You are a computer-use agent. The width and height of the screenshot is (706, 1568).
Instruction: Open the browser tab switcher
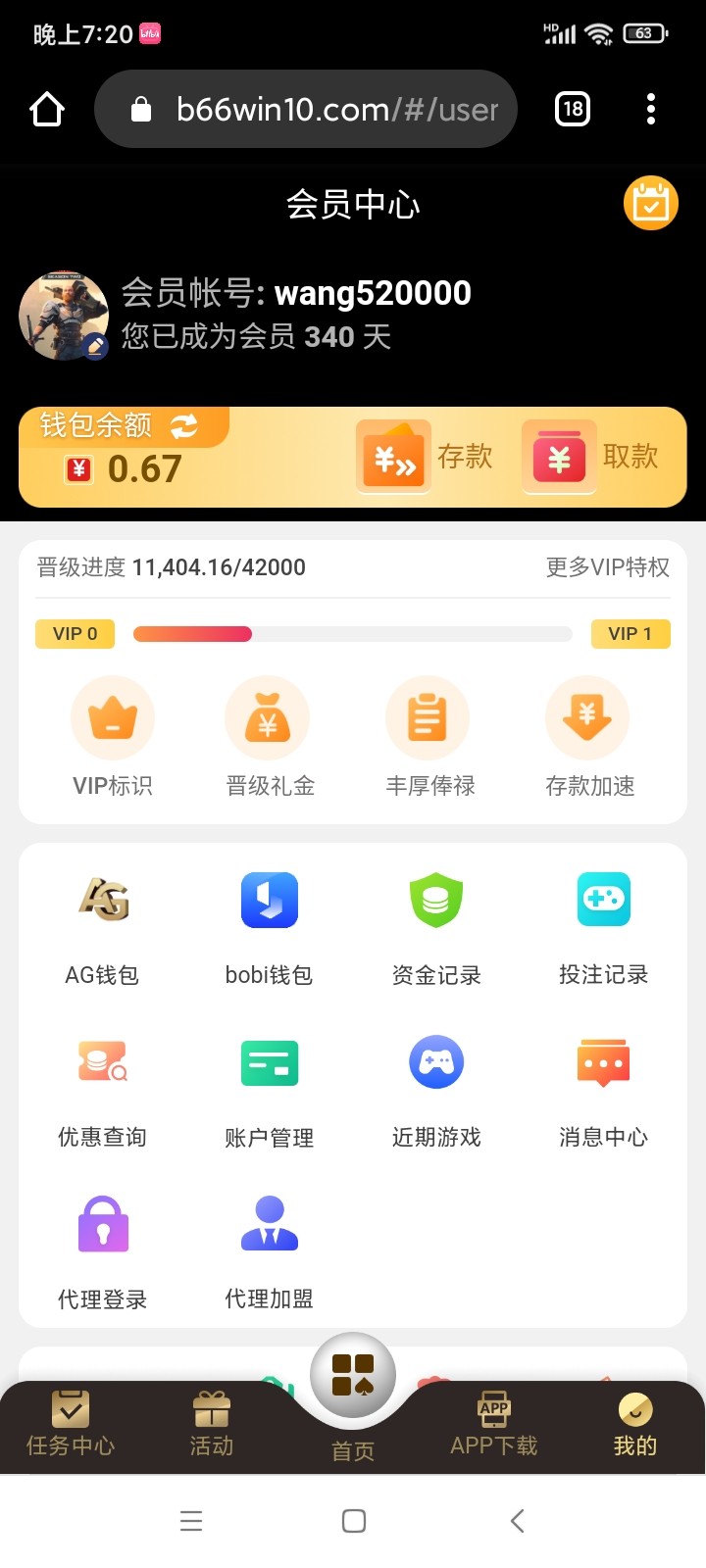click(x=573, y=109)
